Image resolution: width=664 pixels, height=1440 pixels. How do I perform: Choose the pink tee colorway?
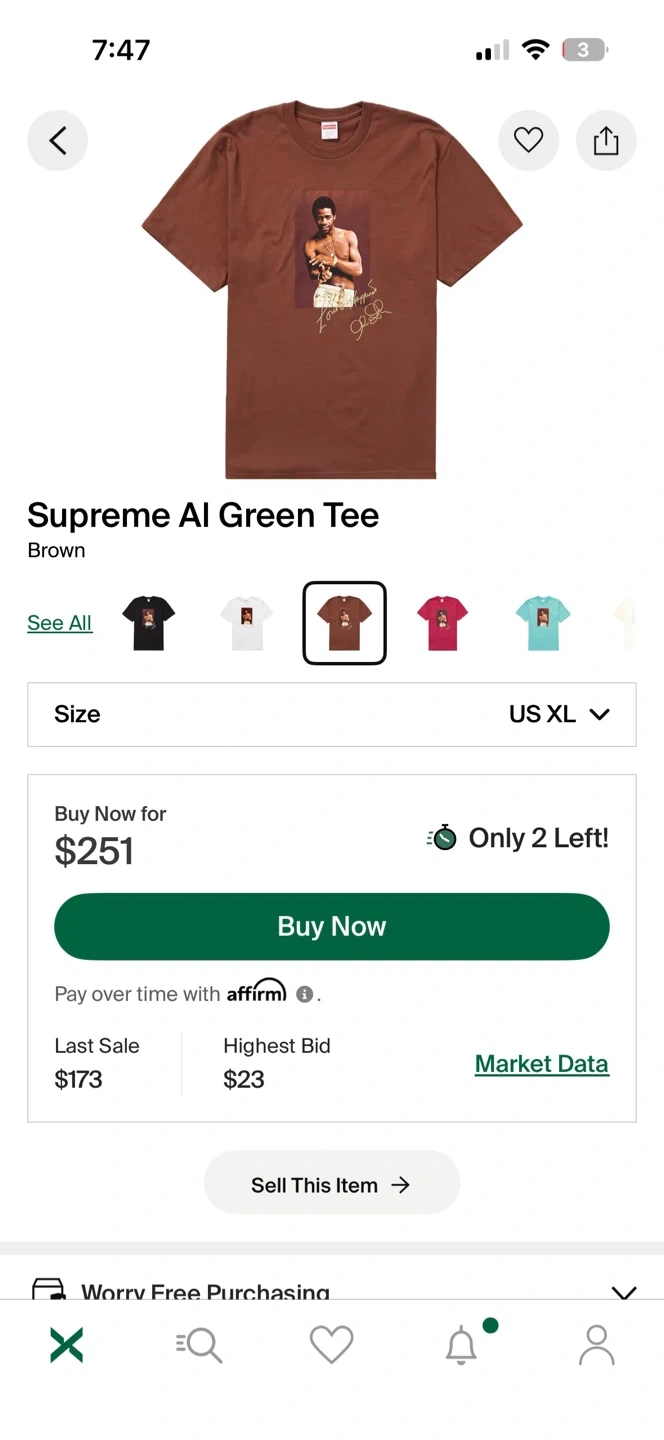tap(442, 623)
